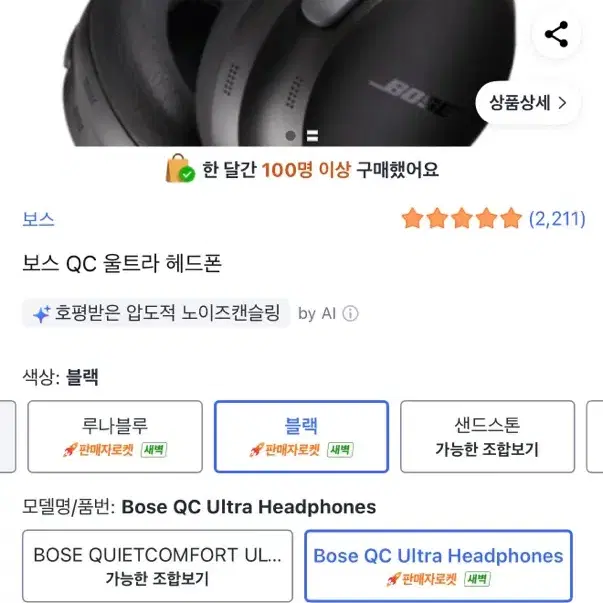Select the 블랙 color option
Image resolution: width=603 pixels, height=603 pixels.
301,436
